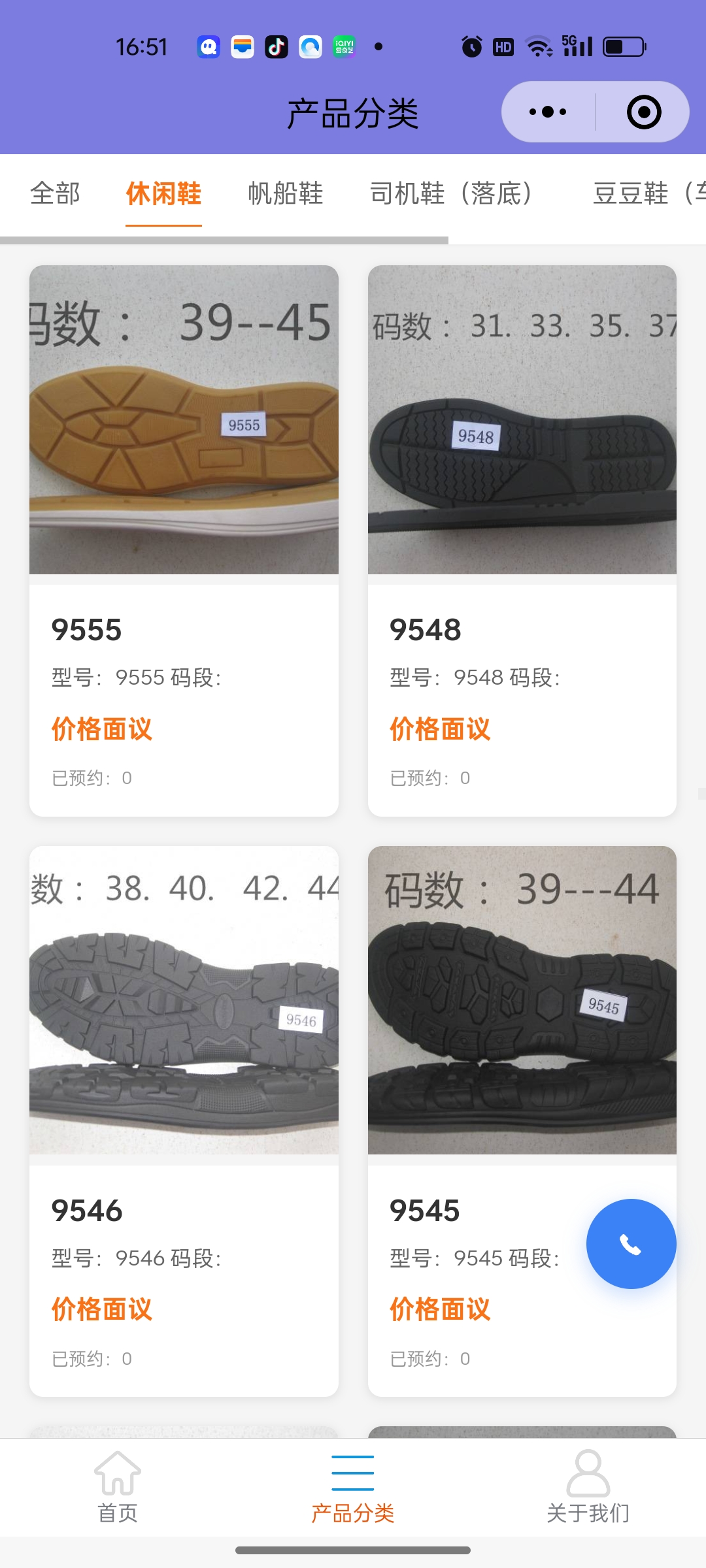Open the mini program more options menu
This screenshot has height=1568, width=706.
coord(548,112)
